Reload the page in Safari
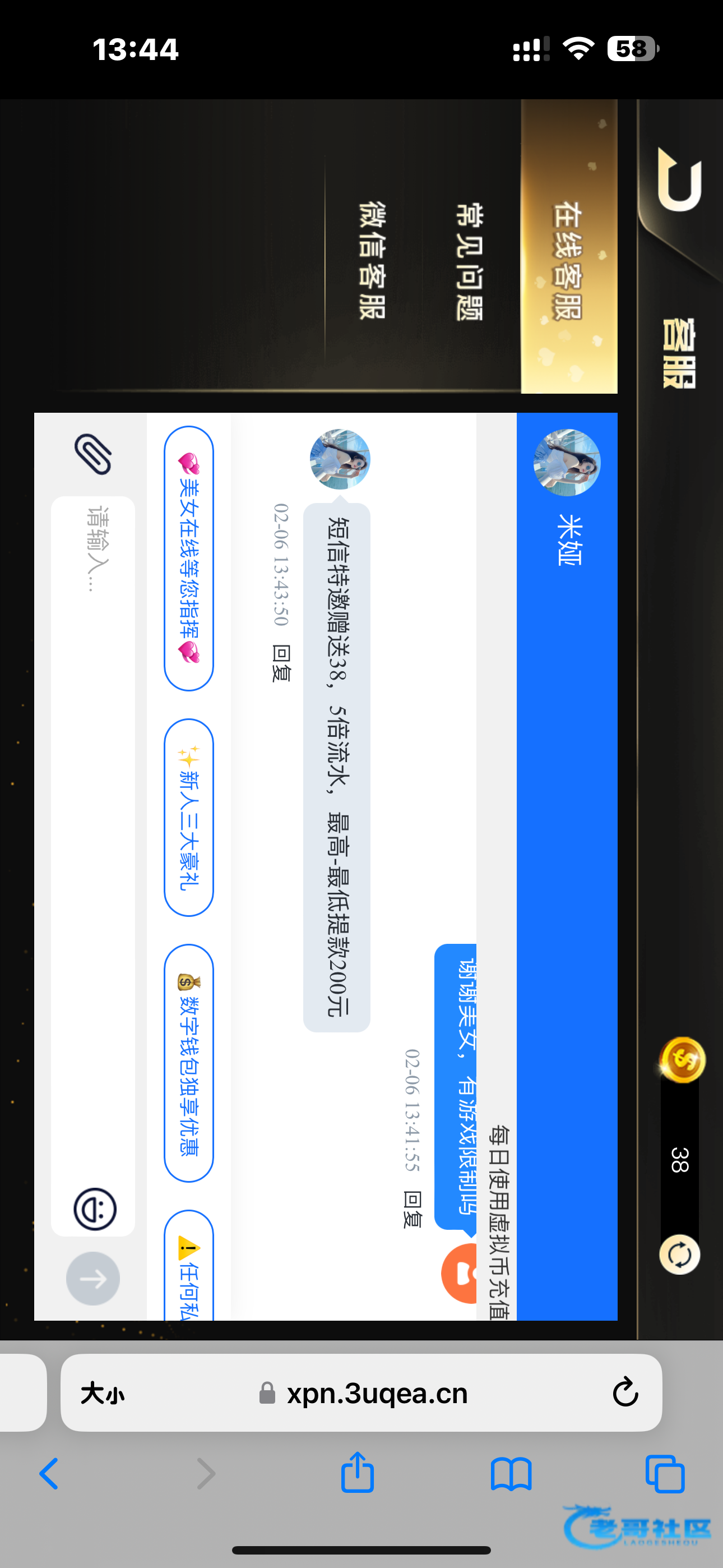The image size is (723, 1568). (625, 1392)
